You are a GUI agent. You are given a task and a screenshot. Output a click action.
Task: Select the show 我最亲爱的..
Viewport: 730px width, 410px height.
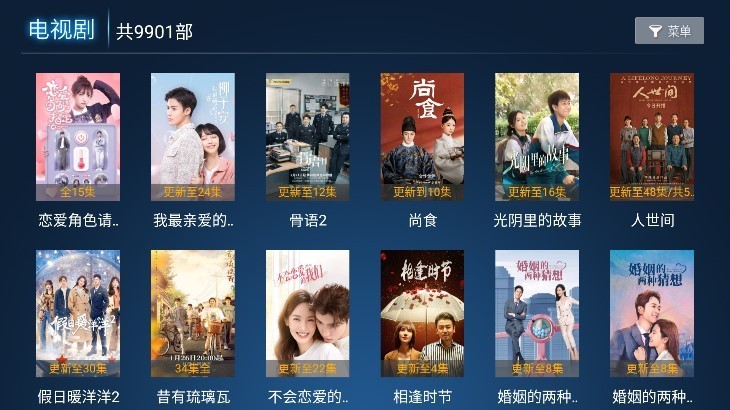pos(193,137)
